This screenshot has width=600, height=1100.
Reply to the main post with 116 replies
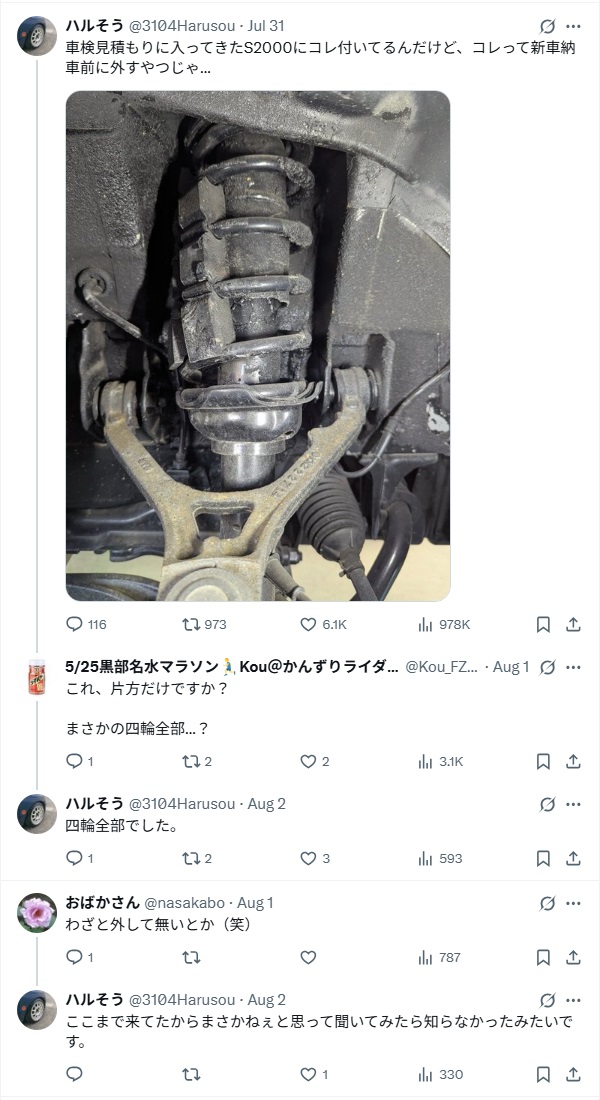tap(86, 624)
